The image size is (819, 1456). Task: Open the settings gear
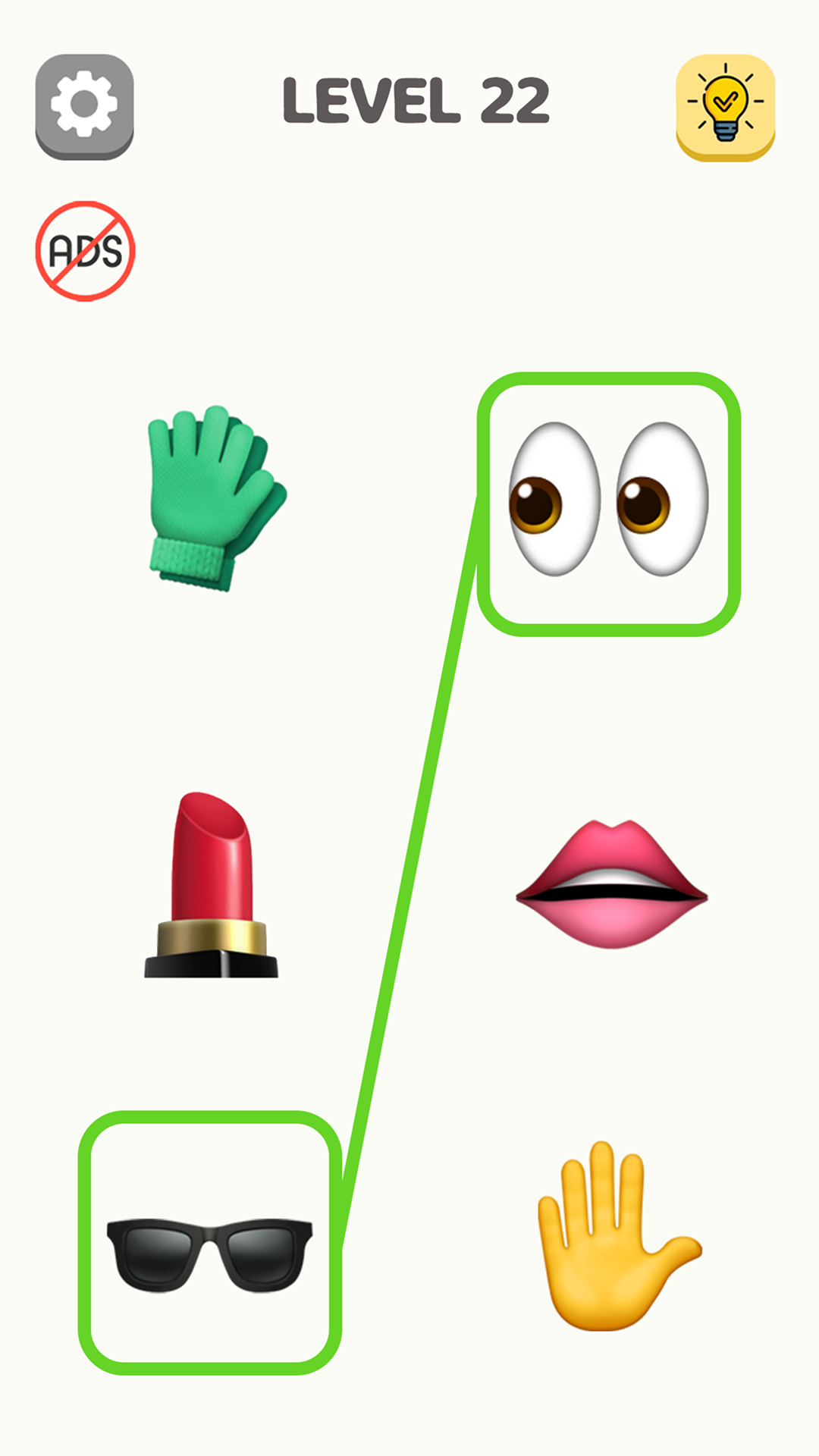click(x=83, y=106)
